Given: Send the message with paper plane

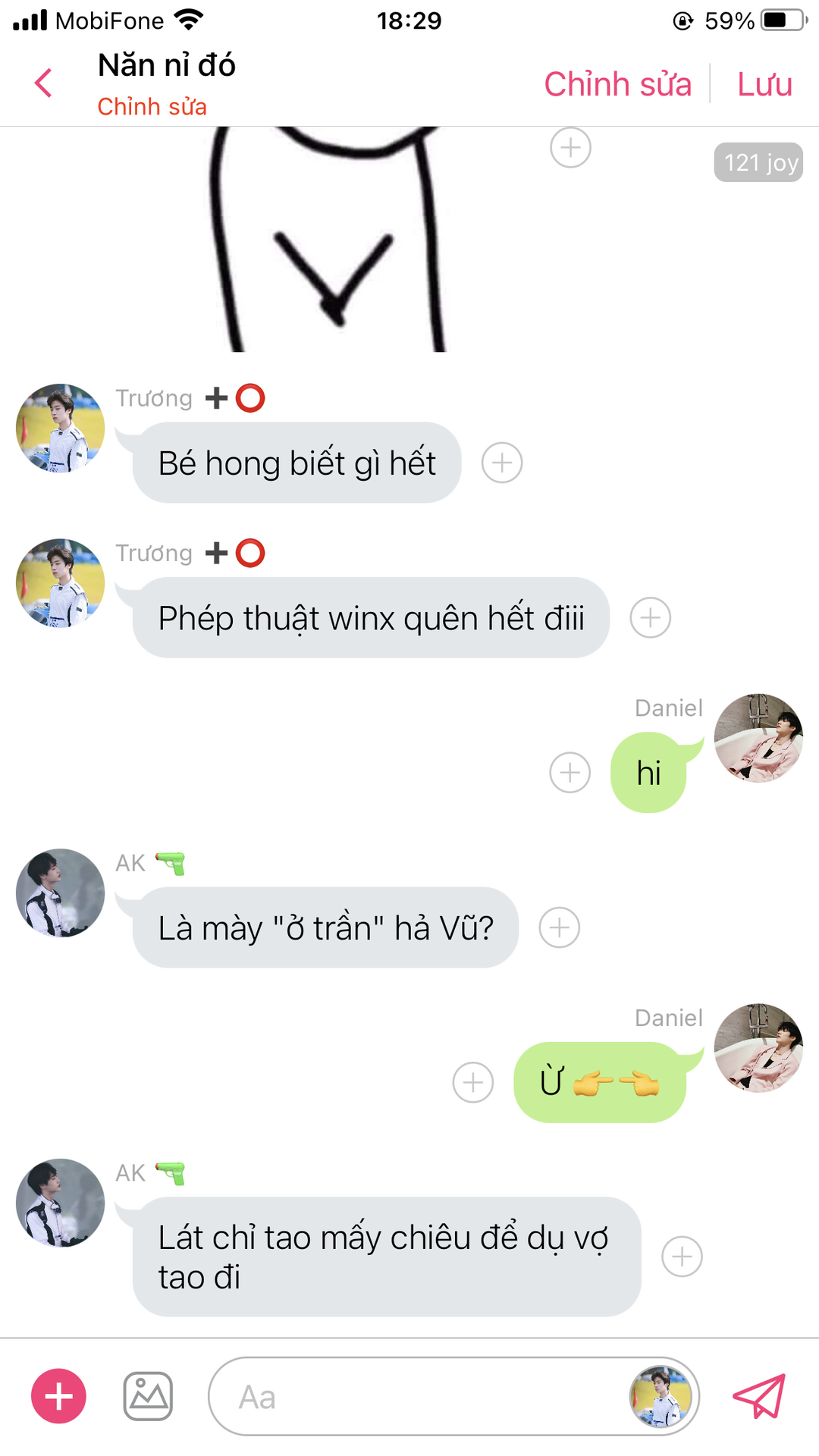Looking at the screenshot, I should click(759, 1396).
